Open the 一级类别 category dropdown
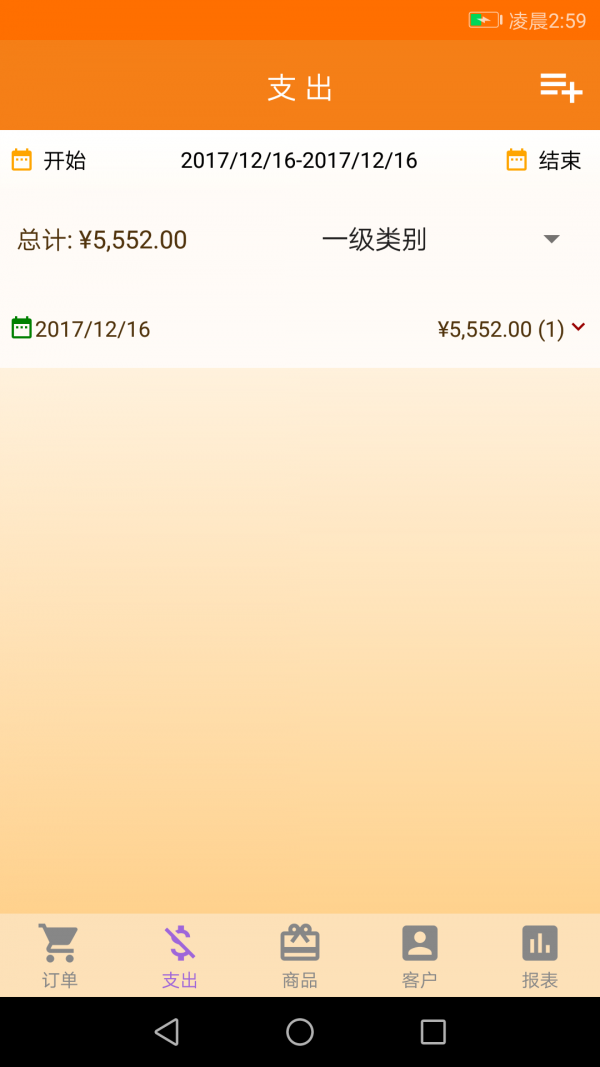 point(440,240)
